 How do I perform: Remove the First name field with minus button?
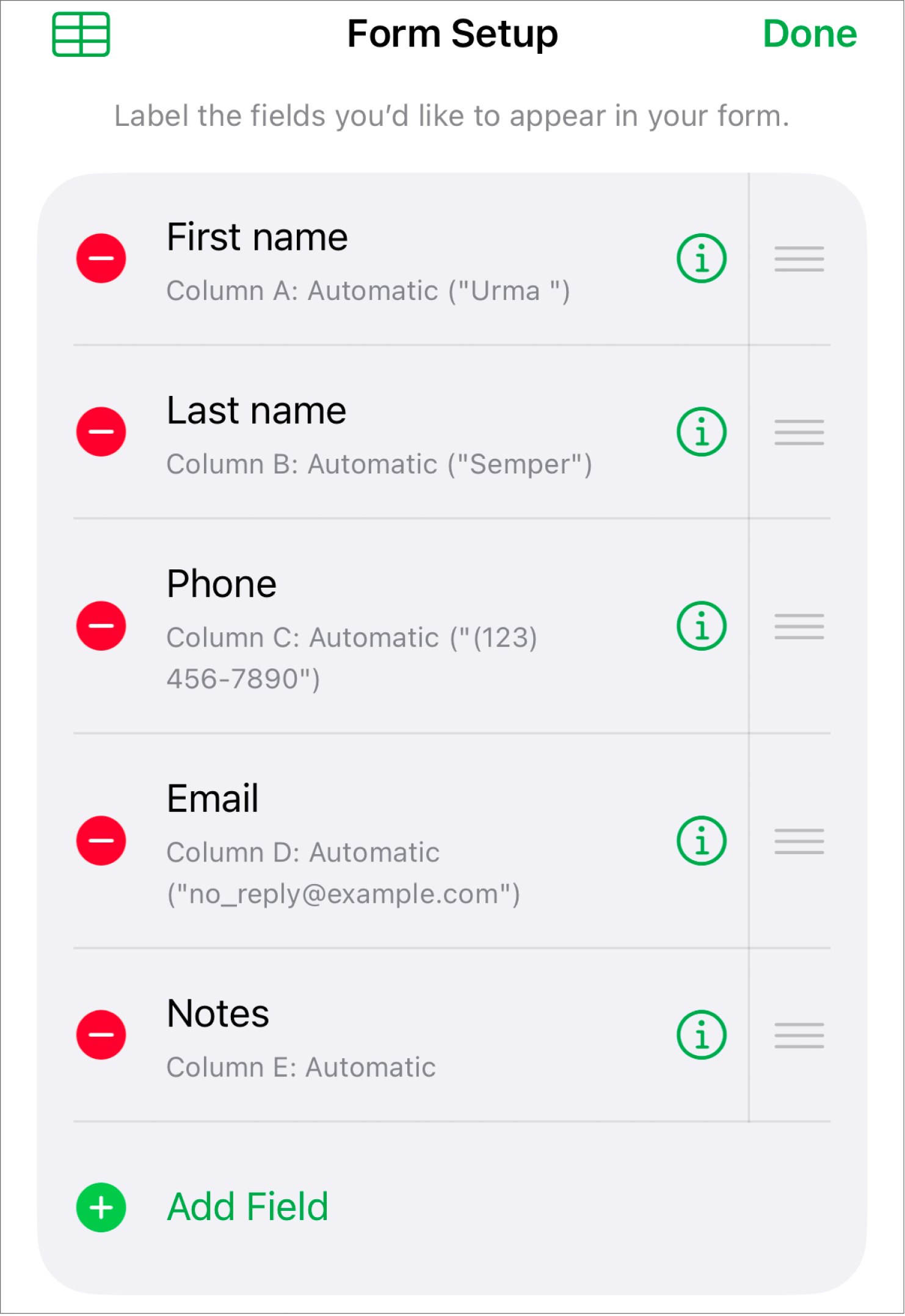point(100,259)
